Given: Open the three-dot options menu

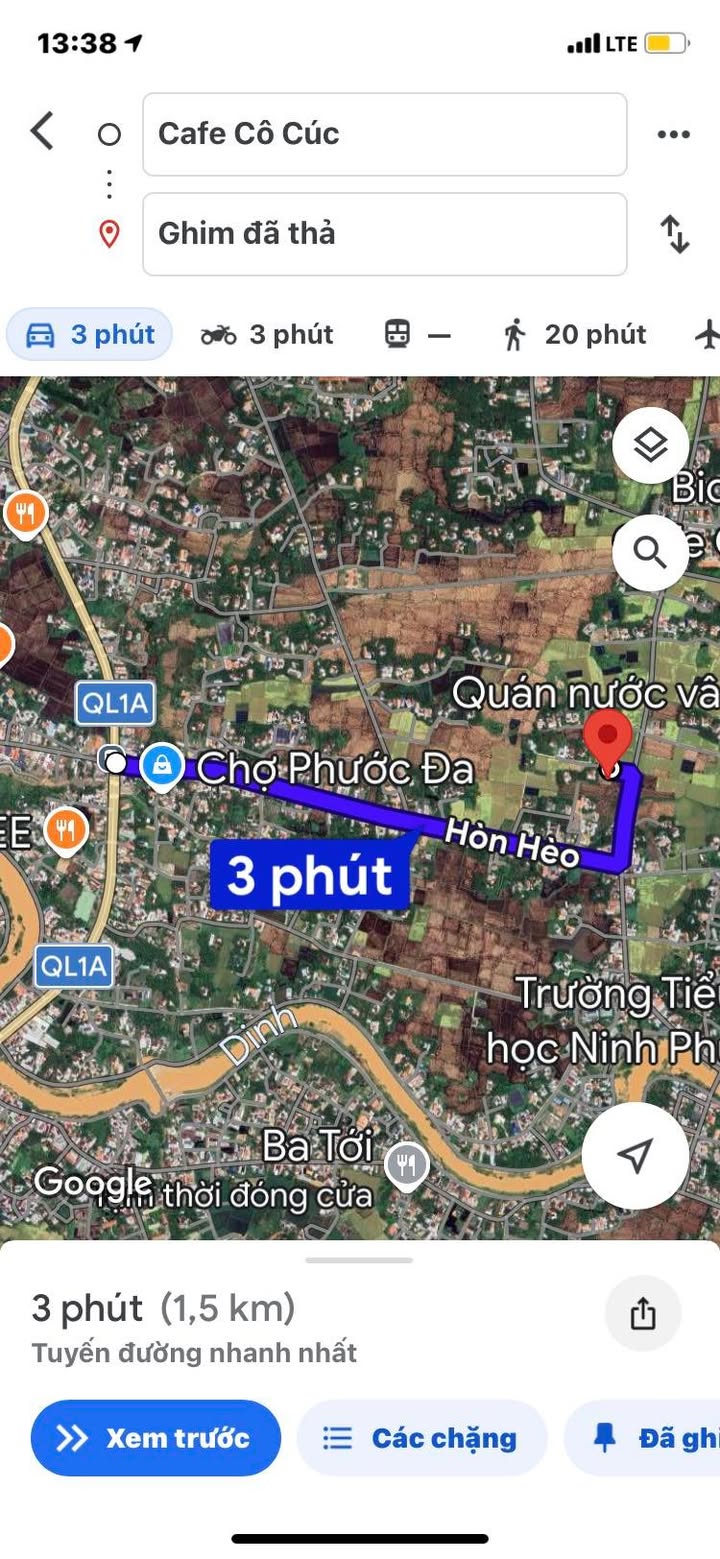Looking at the screenshot, I should tap(673, 134).
